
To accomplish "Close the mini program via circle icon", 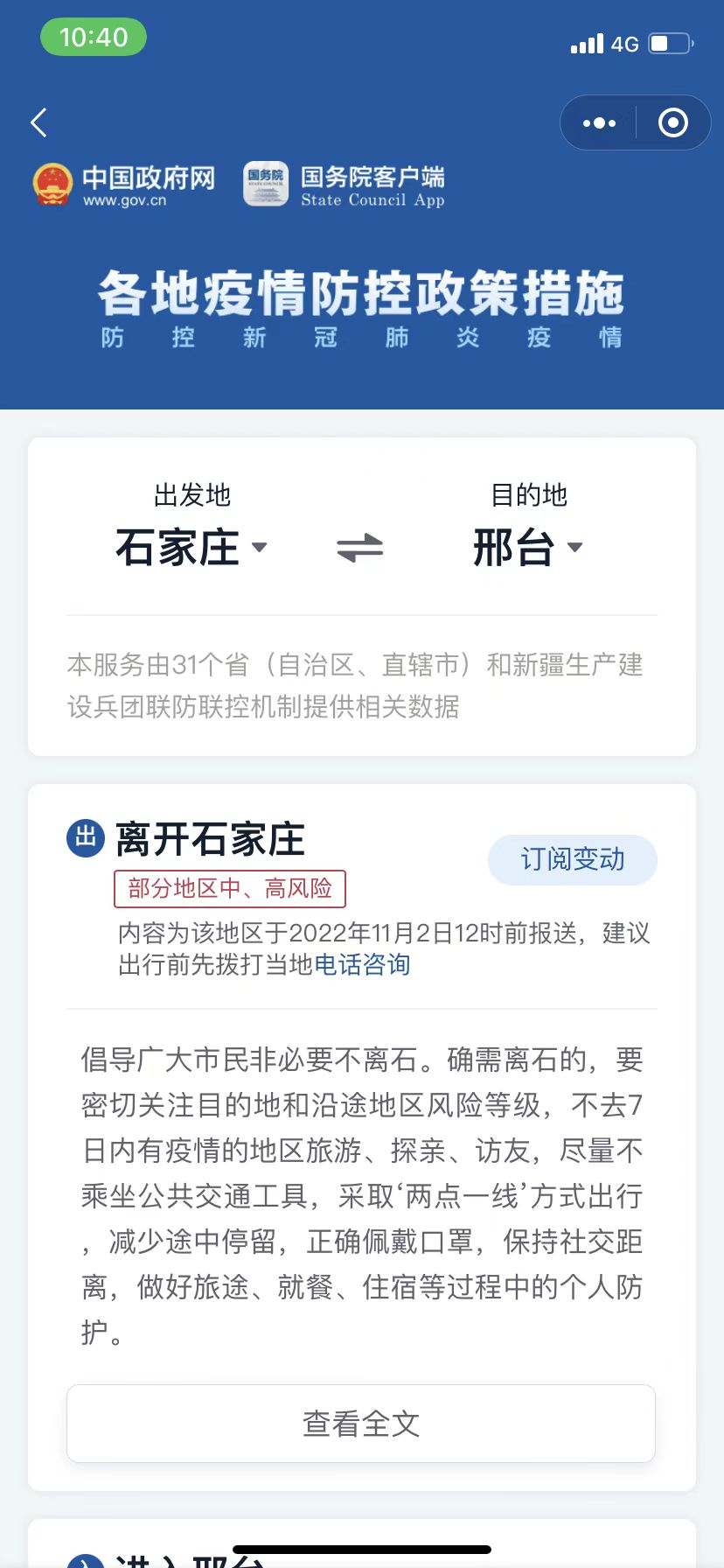I will coord(672,122).
